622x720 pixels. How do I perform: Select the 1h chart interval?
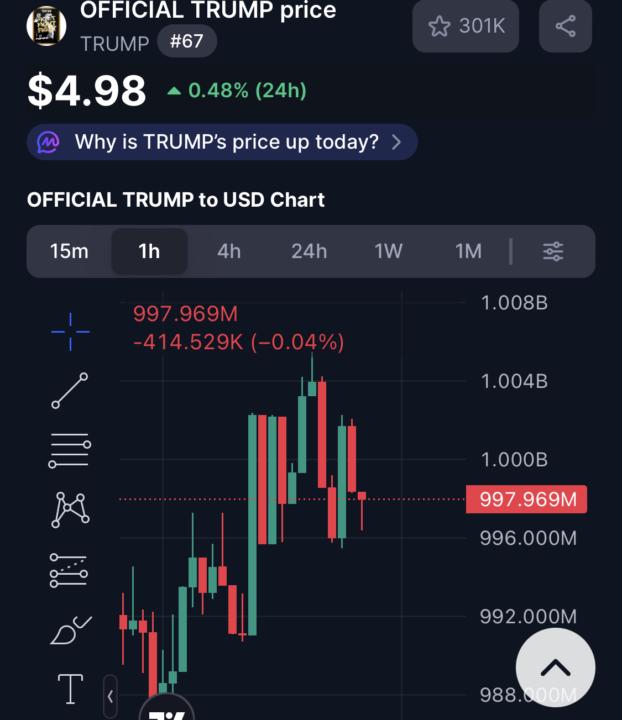click(149, 251)
